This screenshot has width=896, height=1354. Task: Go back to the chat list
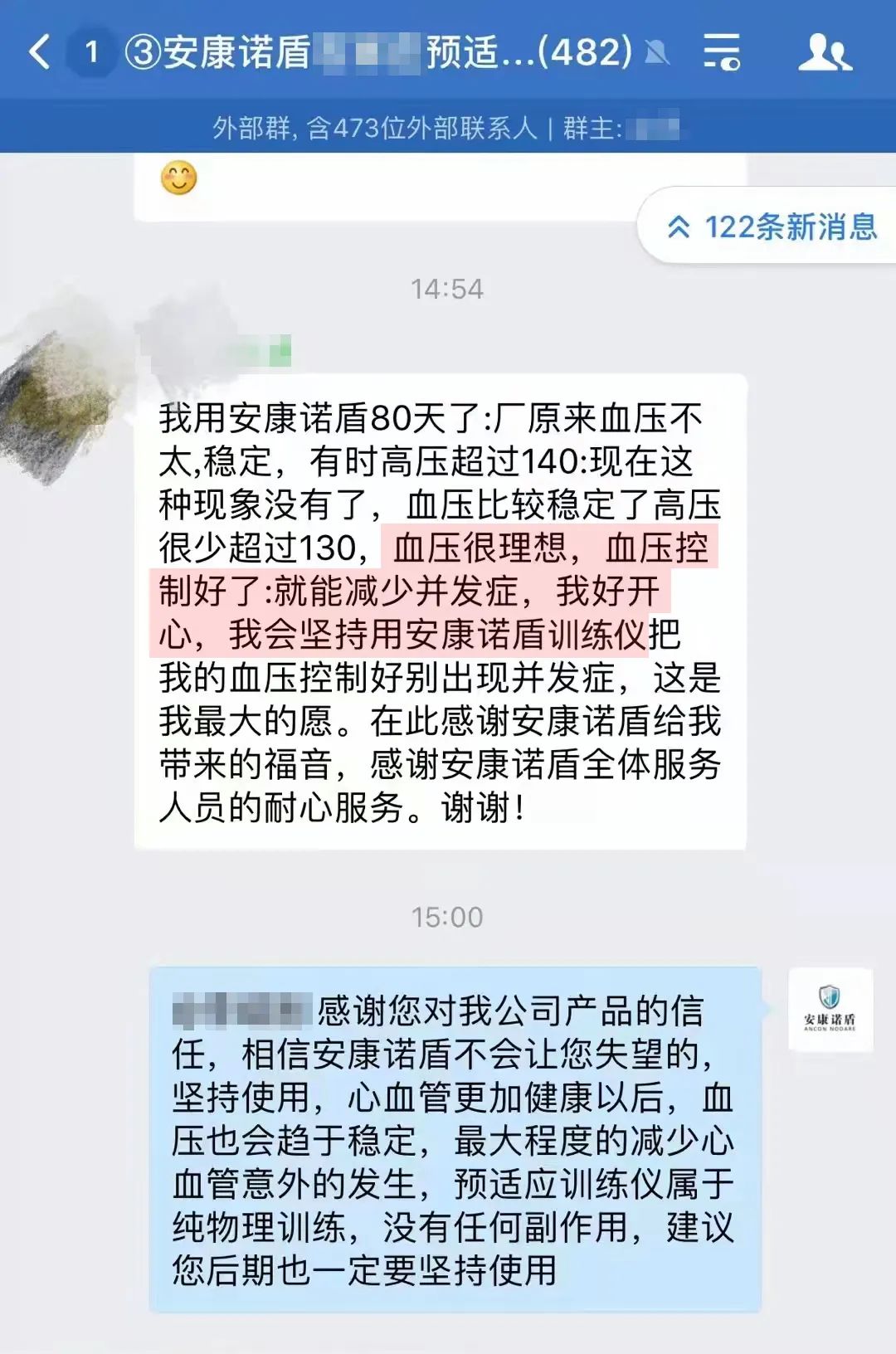click(40, 52)
